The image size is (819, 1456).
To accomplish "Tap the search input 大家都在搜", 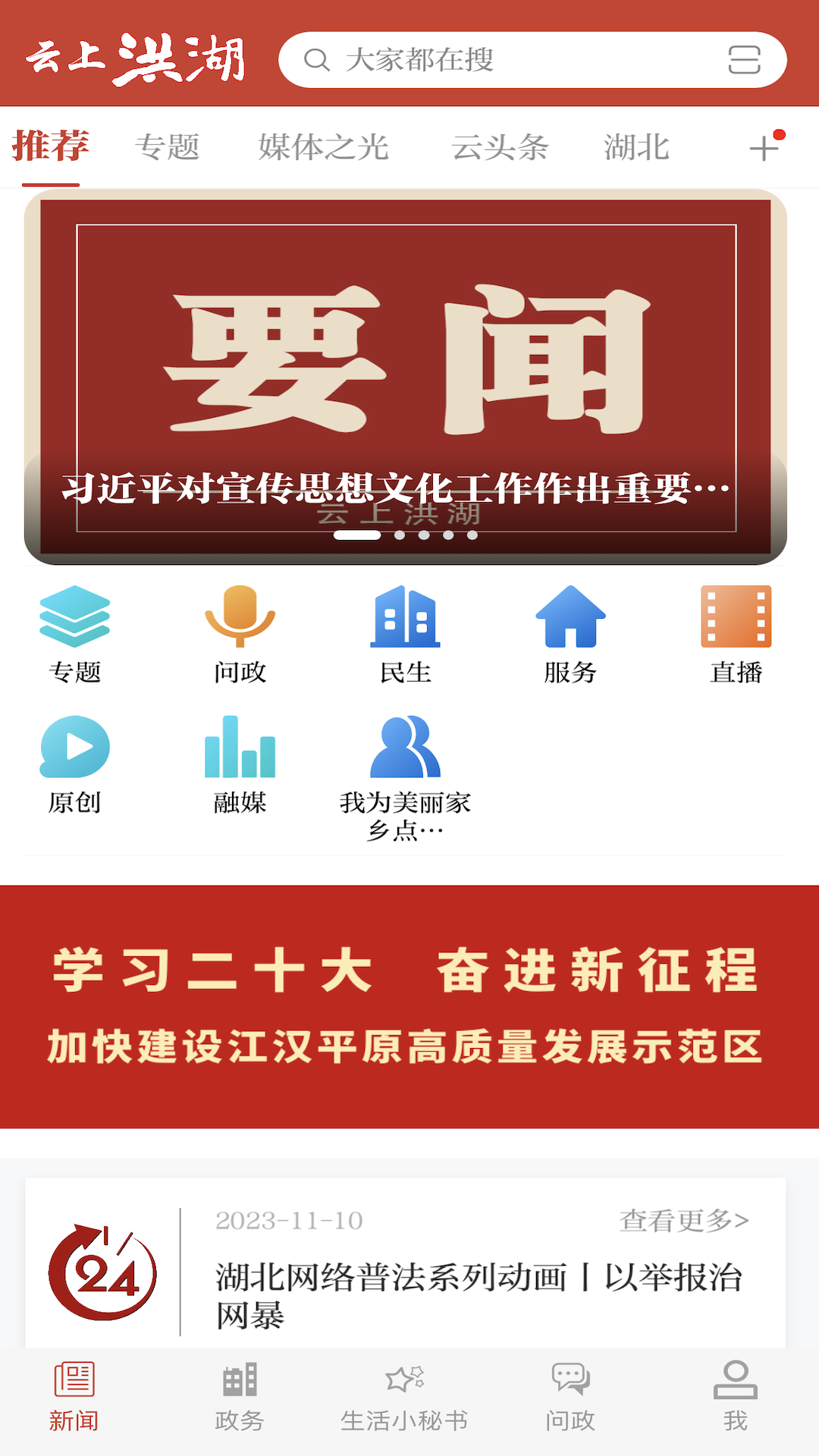I will click(x=493, y=61).
